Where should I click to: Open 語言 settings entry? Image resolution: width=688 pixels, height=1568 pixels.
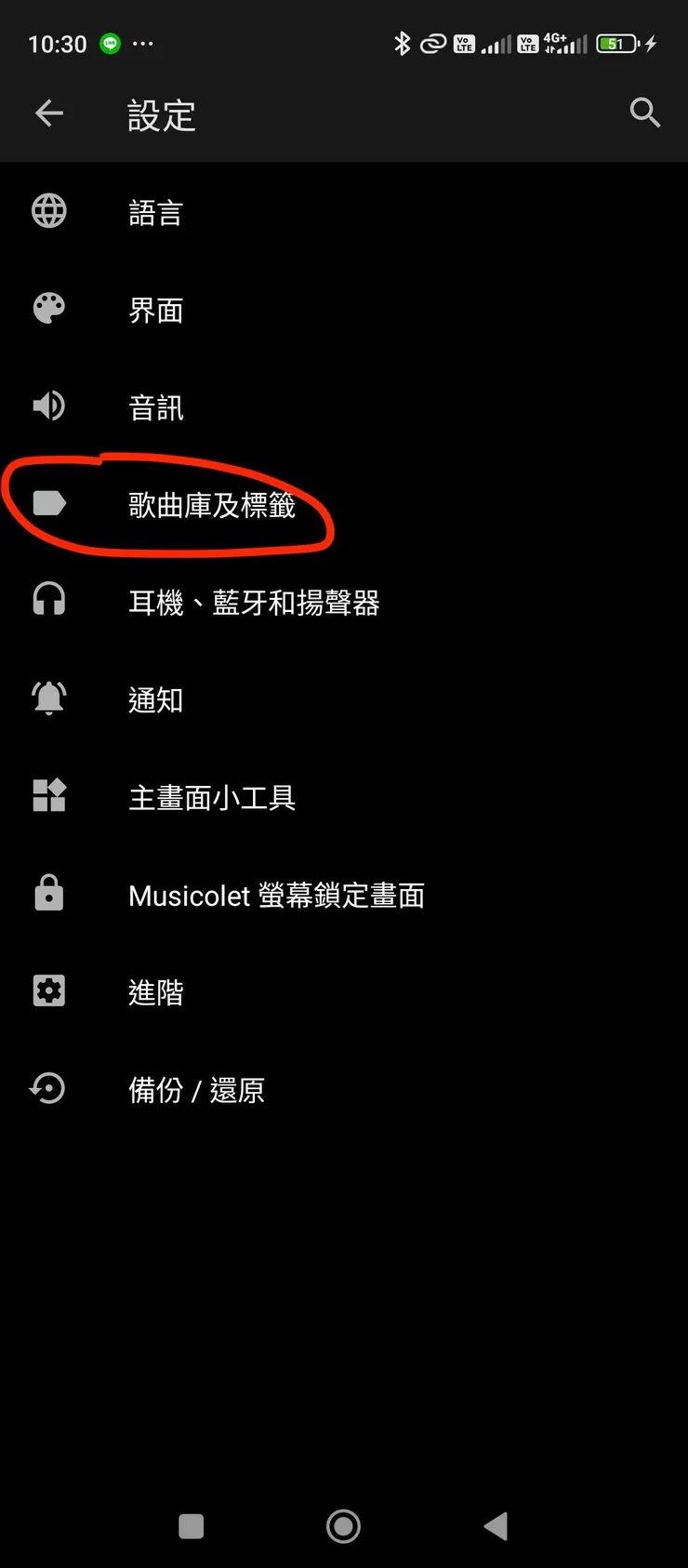click(154, 214)
